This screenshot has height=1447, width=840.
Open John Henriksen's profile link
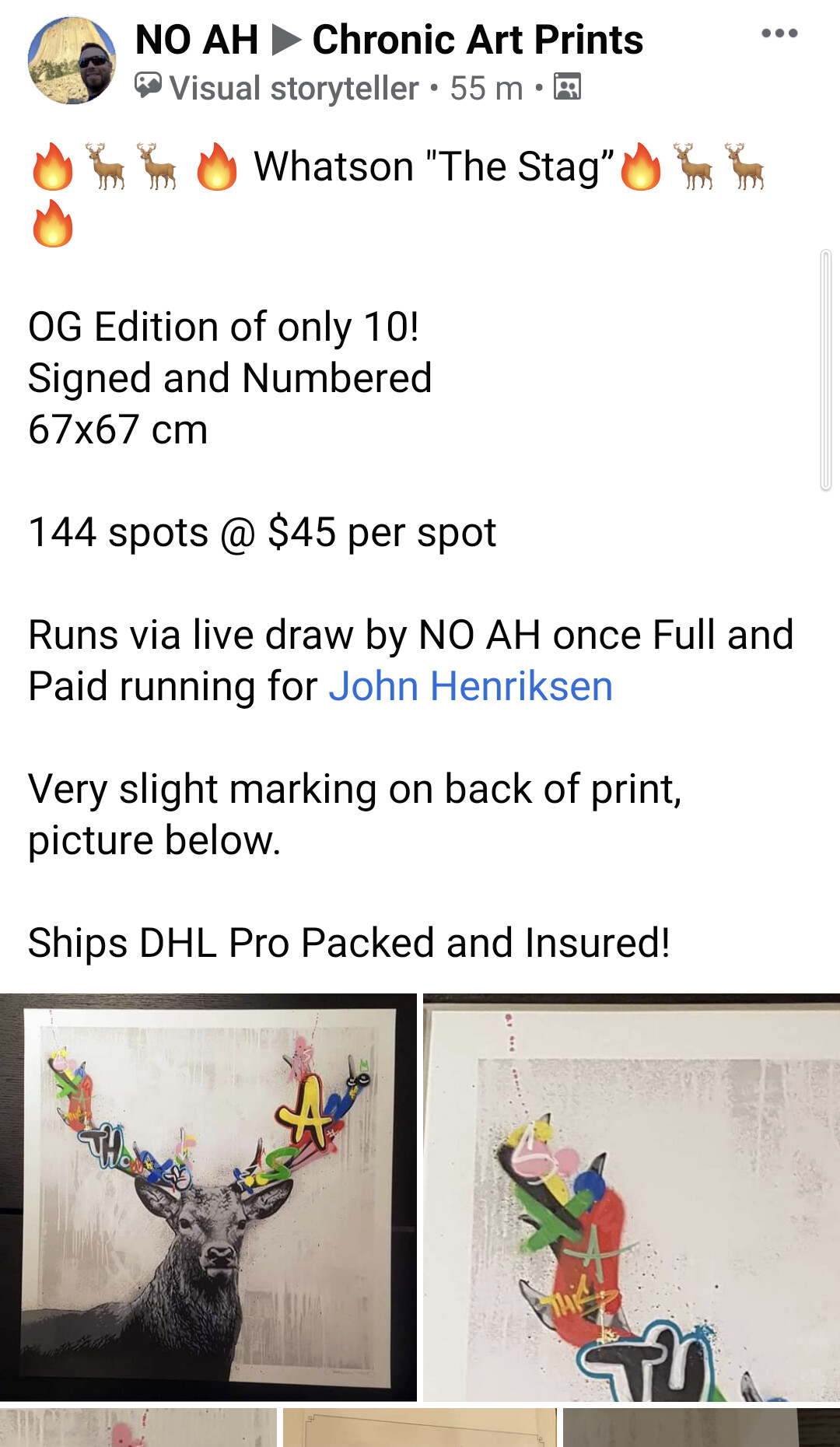pos(471,686)
